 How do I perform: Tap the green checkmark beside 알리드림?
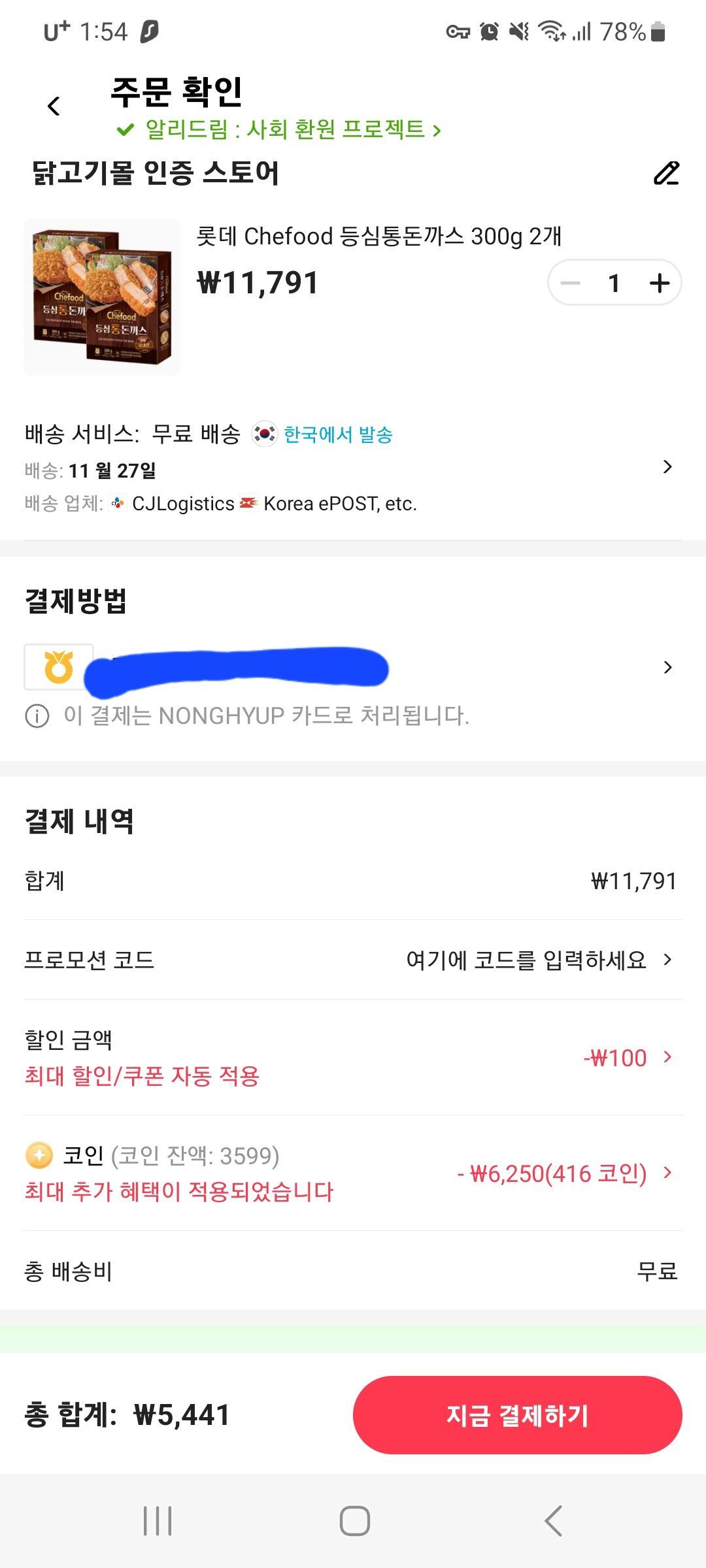[x=126, y=129]
